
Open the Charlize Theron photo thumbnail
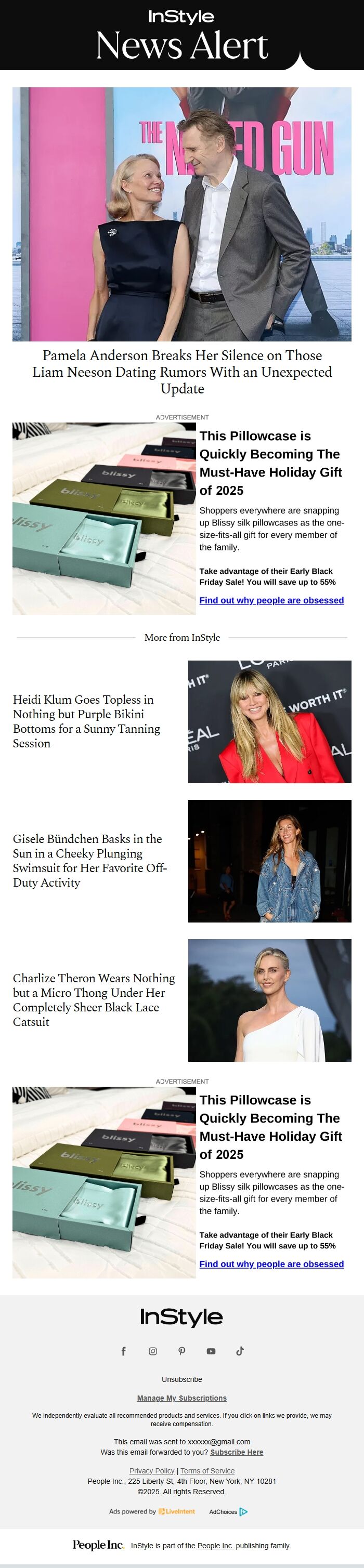(x=269, y=1000)
